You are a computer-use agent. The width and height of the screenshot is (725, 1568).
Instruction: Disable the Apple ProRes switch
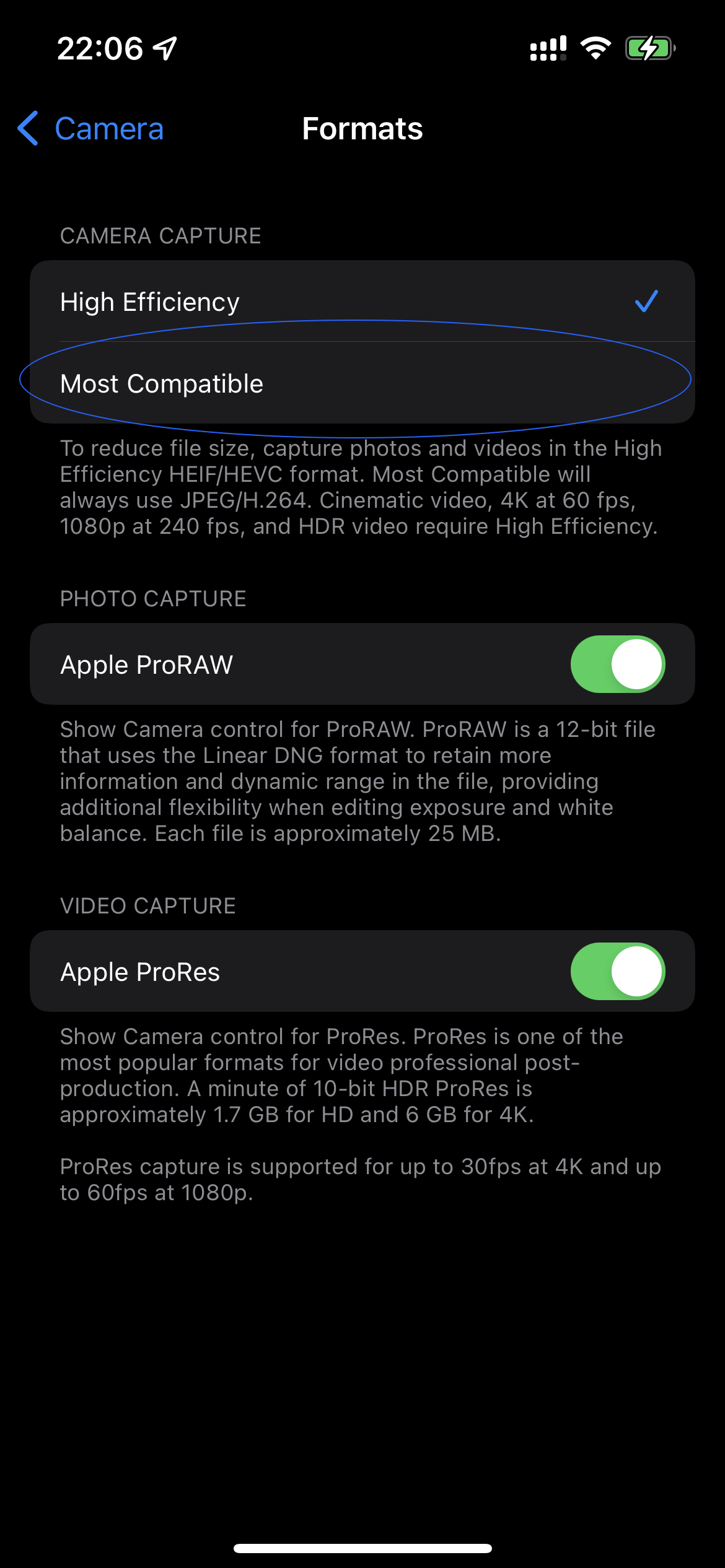tap(617, 972)
